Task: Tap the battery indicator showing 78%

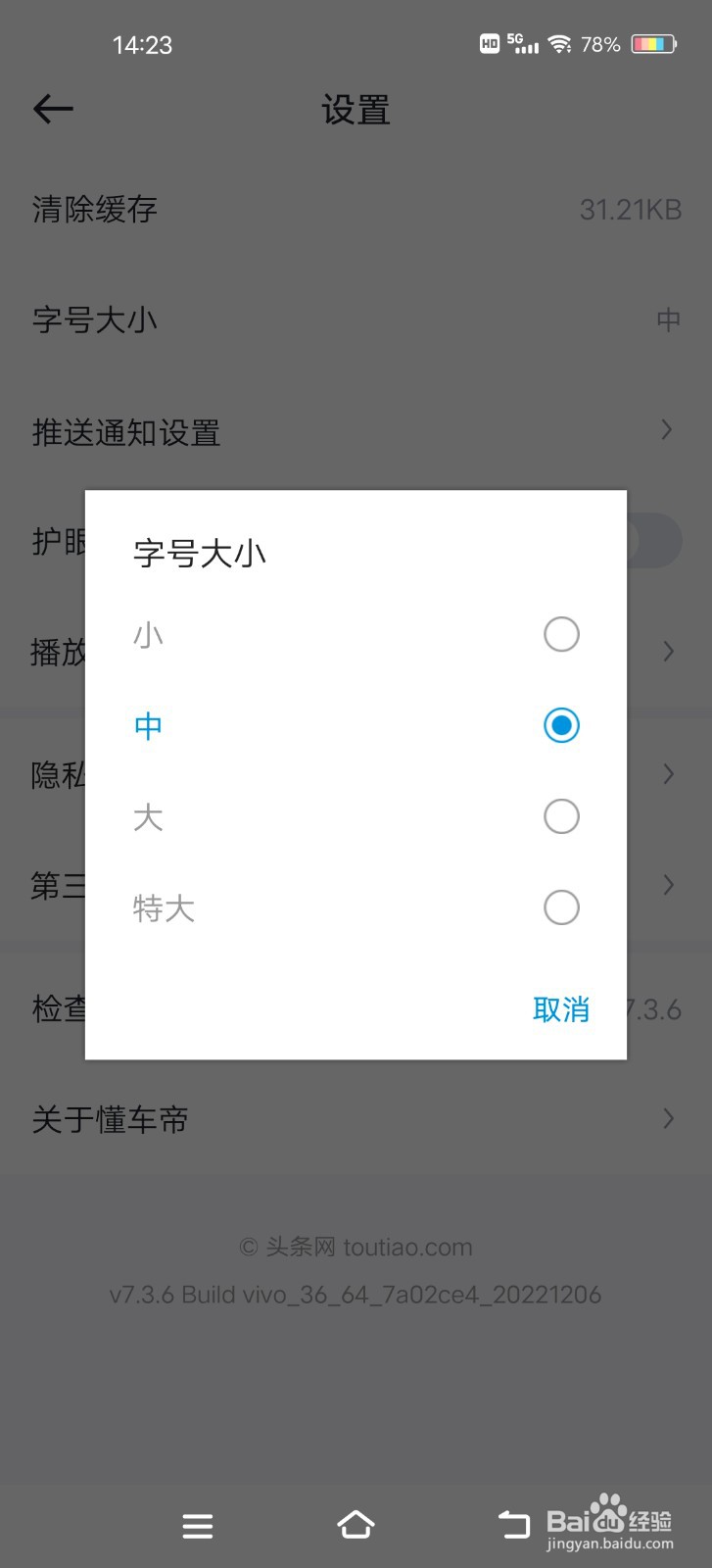Action: click(x=654, y=43)
